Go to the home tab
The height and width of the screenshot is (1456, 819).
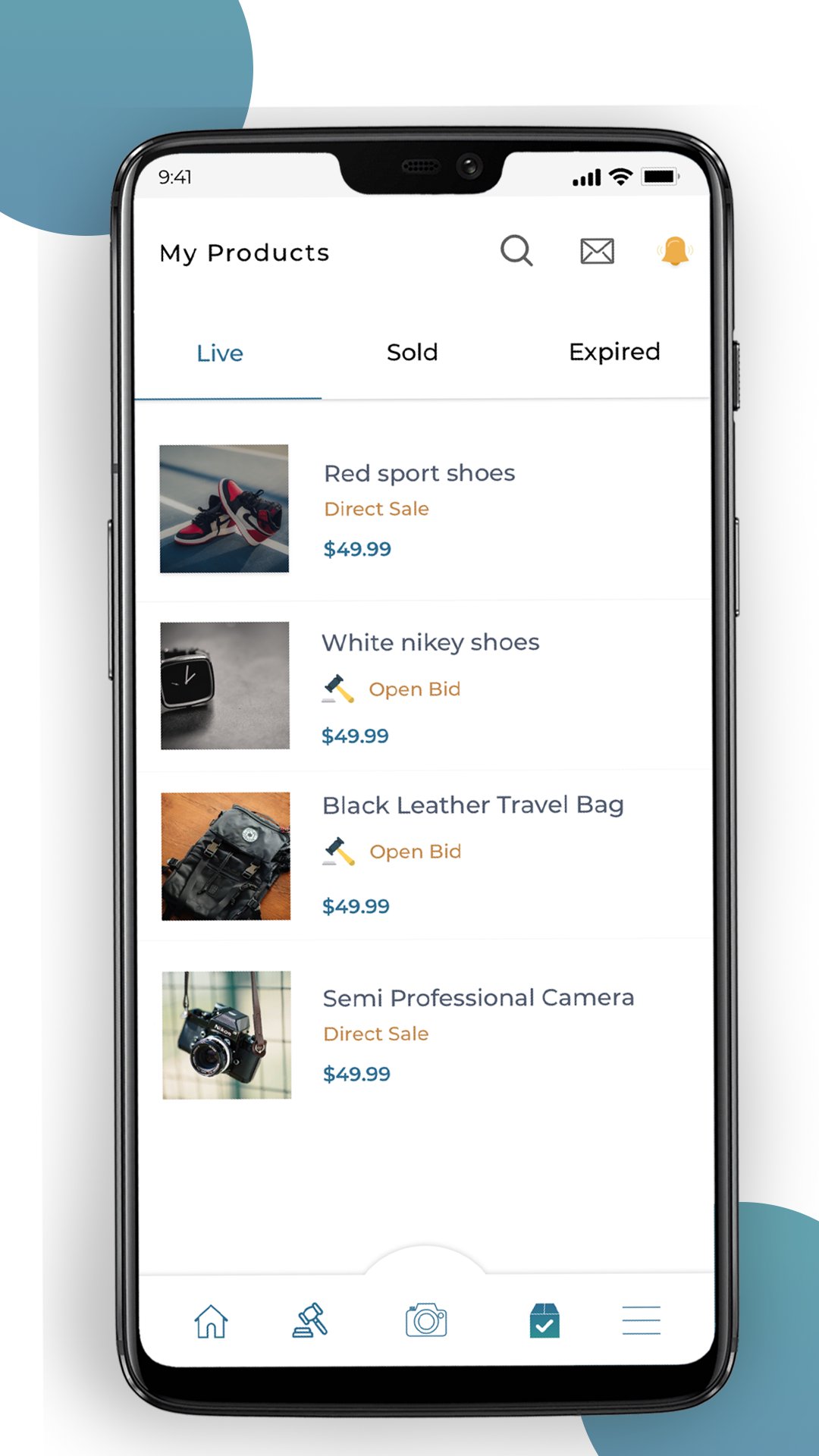pos(211,1321)
